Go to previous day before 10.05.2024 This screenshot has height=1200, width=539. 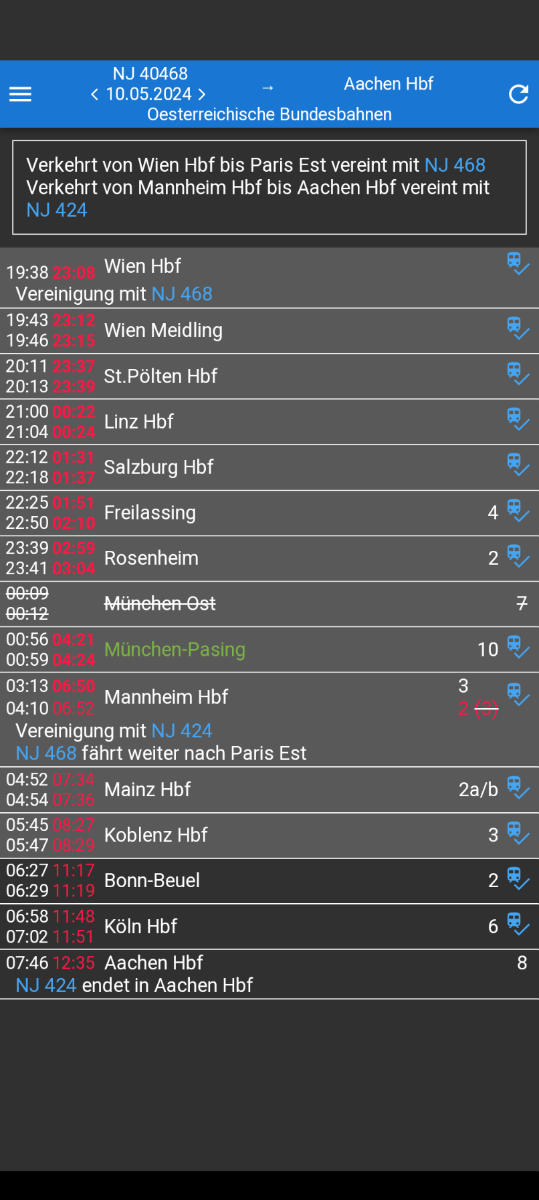(94, 94)
